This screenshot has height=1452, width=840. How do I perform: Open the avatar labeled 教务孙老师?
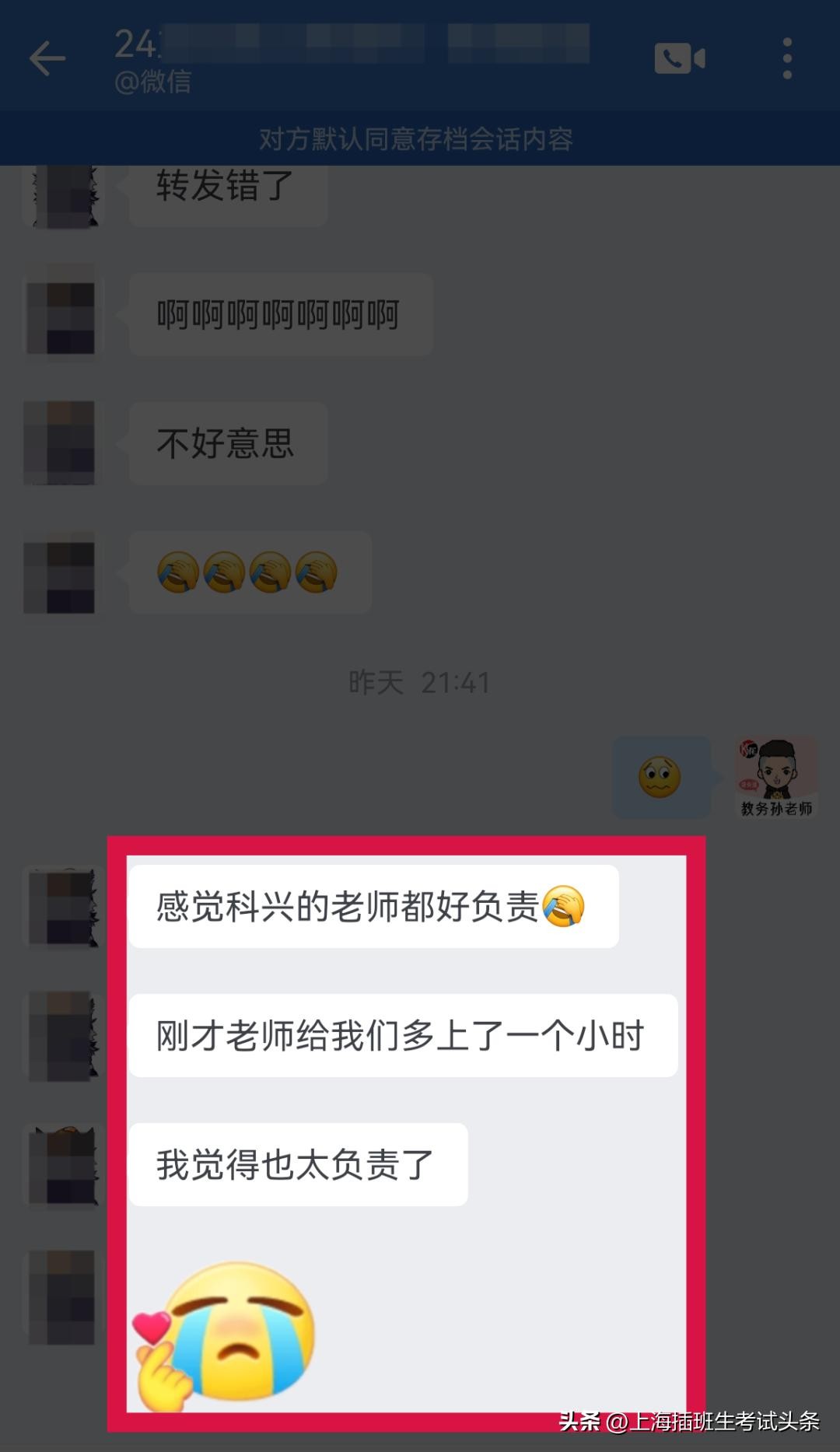[775, 777]
